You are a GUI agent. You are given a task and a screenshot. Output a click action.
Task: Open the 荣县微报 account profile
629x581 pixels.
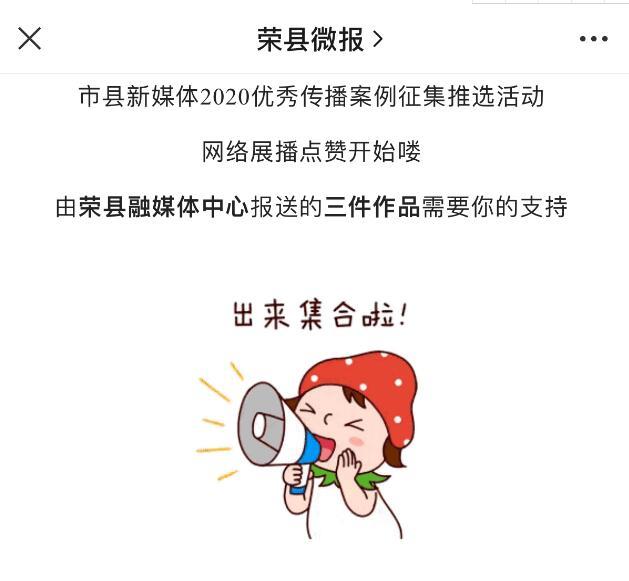(x=319, y=39)
